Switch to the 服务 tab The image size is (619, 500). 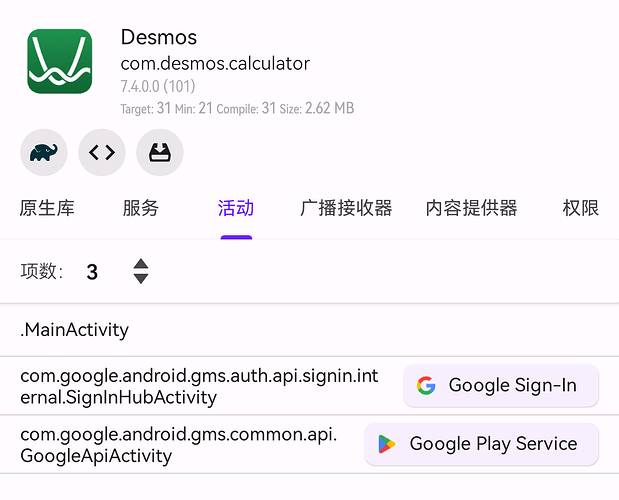click(141, 208)
